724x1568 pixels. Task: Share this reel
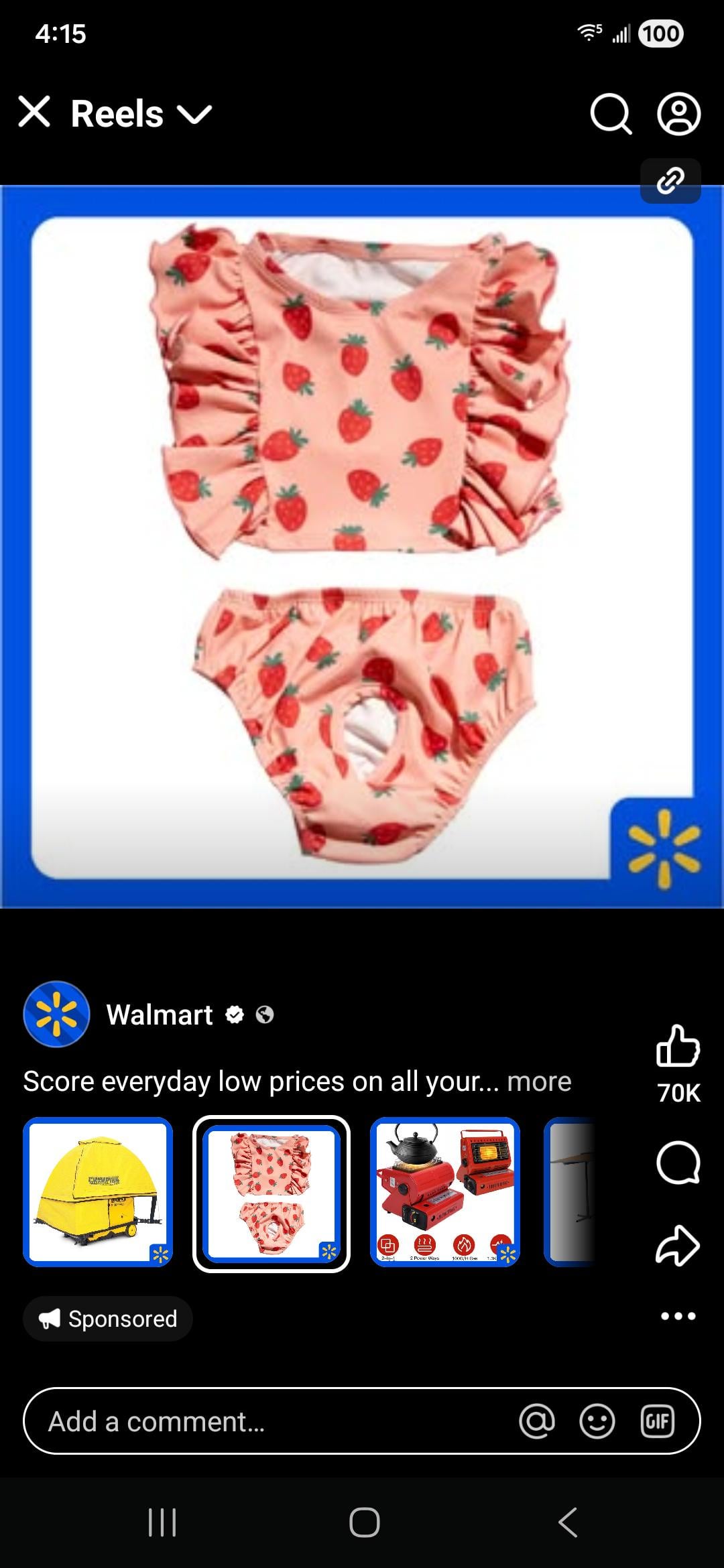(678, 1246)
